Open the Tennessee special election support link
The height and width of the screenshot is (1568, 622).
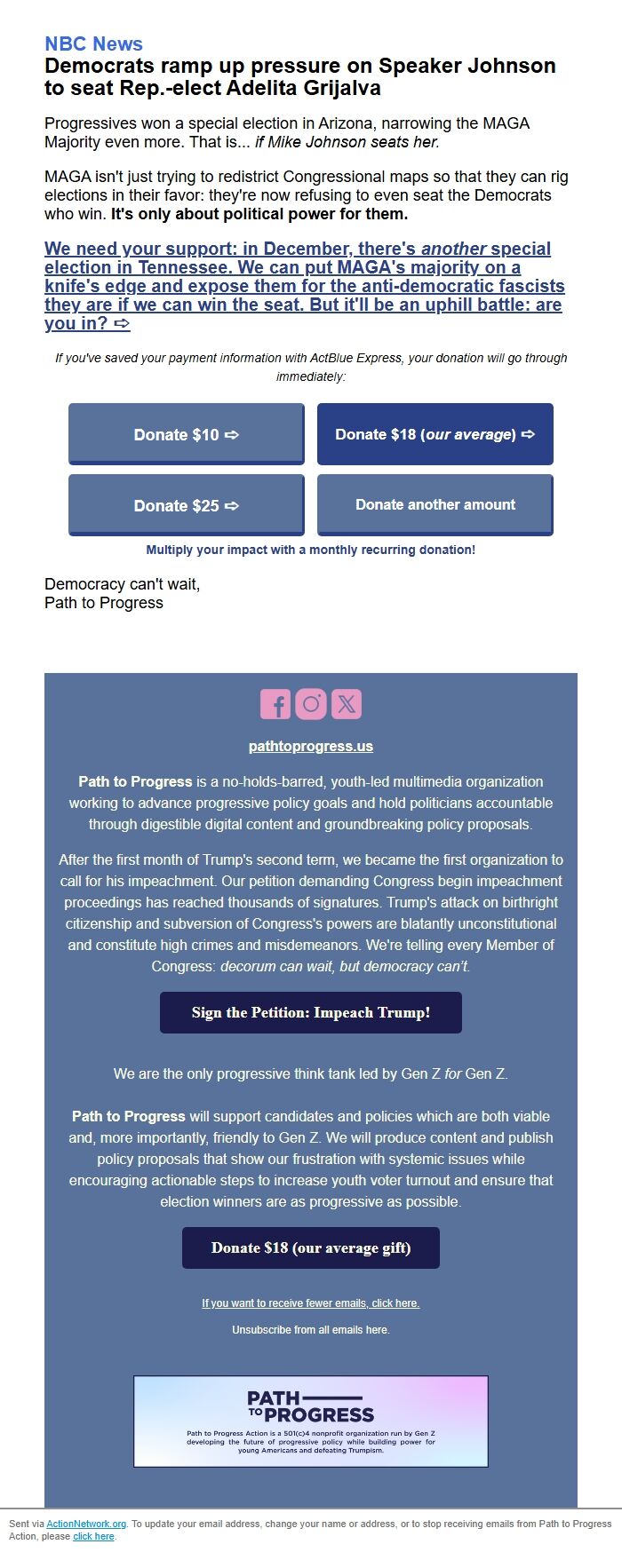(304, 286)
